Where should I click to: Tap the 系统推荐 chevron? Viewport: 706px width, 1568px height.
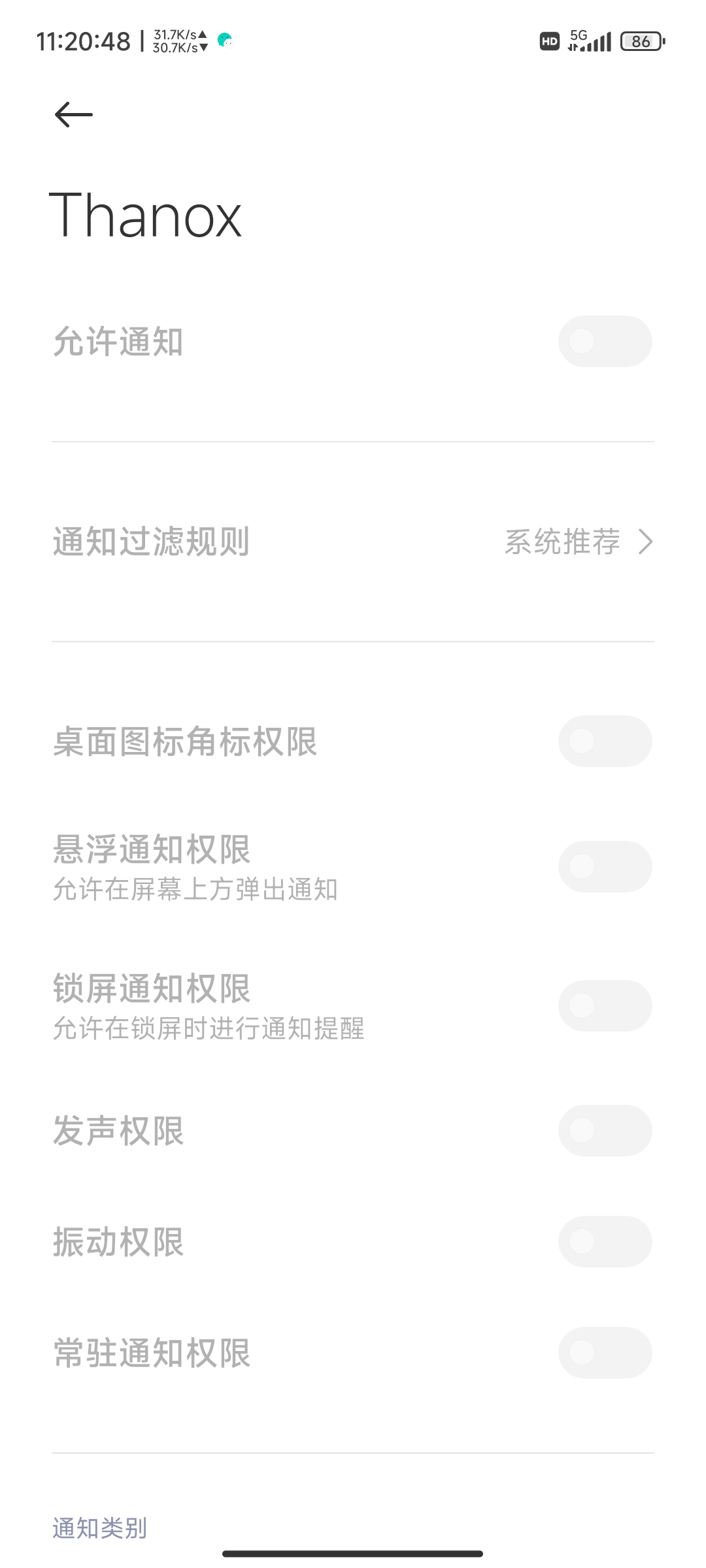646,542
